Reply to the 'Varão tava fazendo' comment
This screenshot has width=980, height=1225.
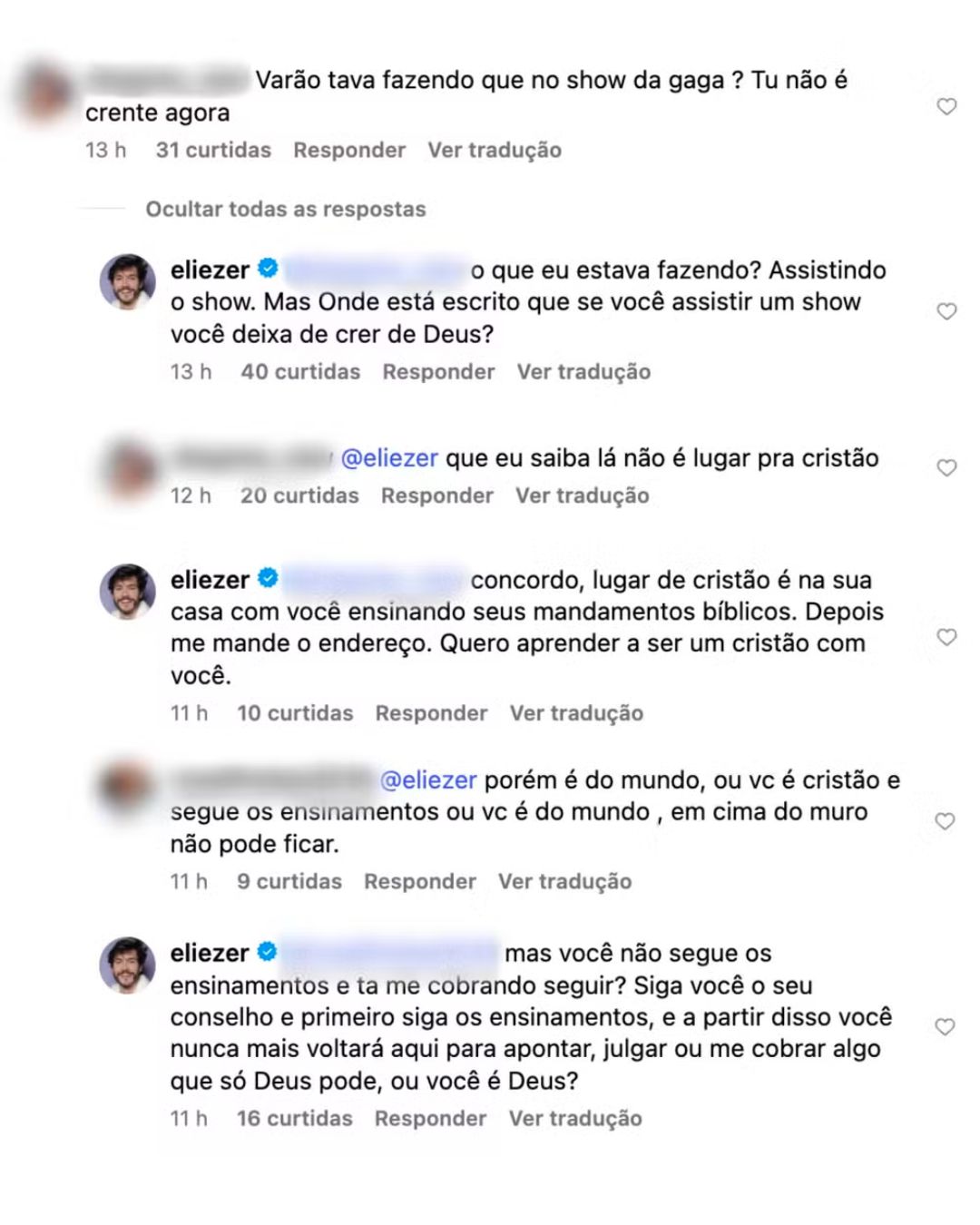[x=348, y=150]
